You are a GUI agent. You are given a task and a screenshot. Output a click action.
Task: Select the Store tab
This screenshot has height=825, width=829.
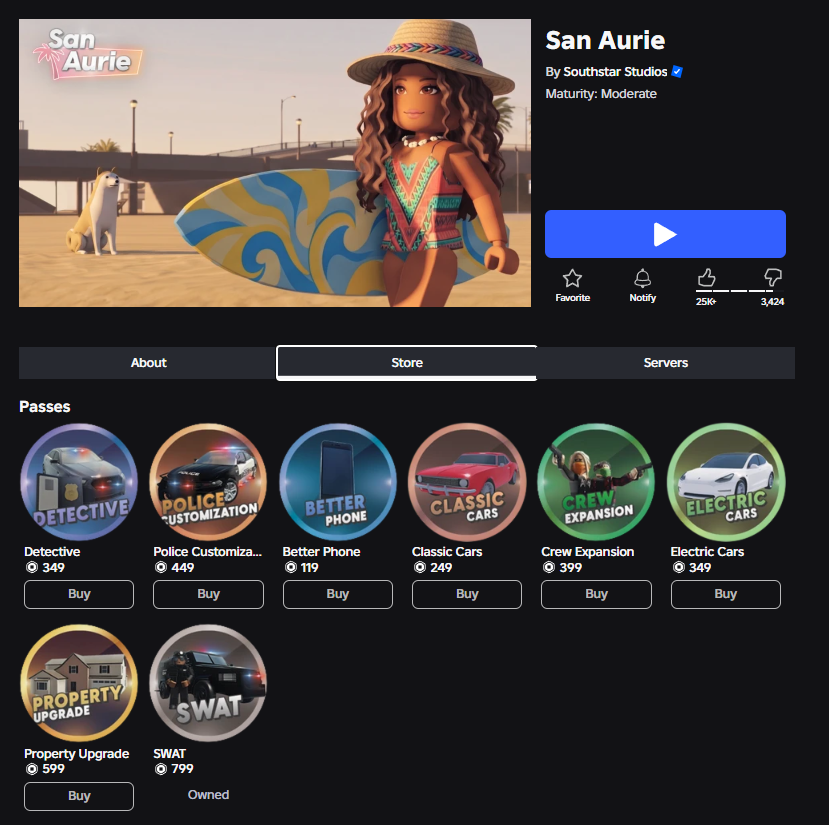coord(407,363)
